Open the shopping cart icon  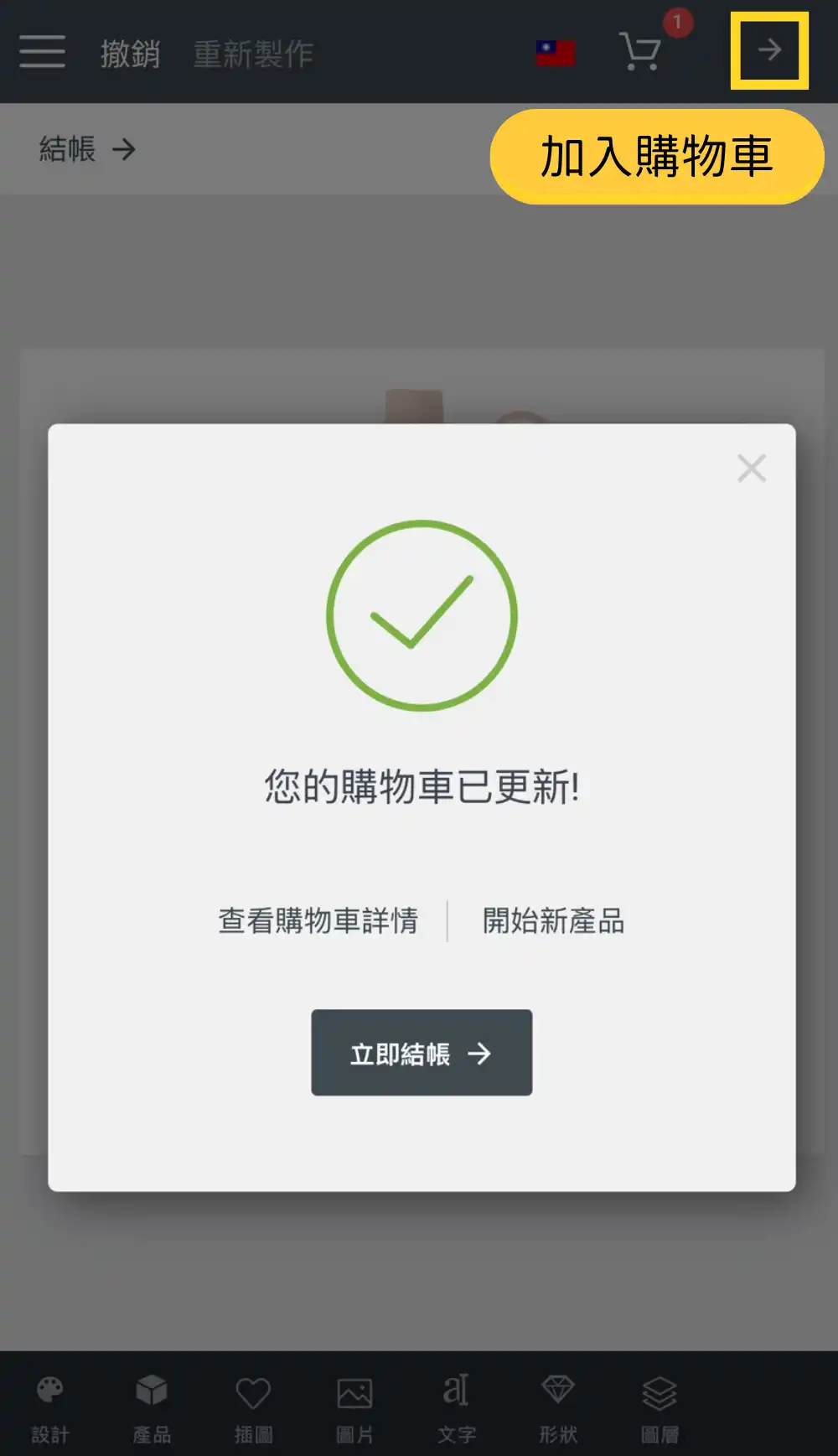641,52
